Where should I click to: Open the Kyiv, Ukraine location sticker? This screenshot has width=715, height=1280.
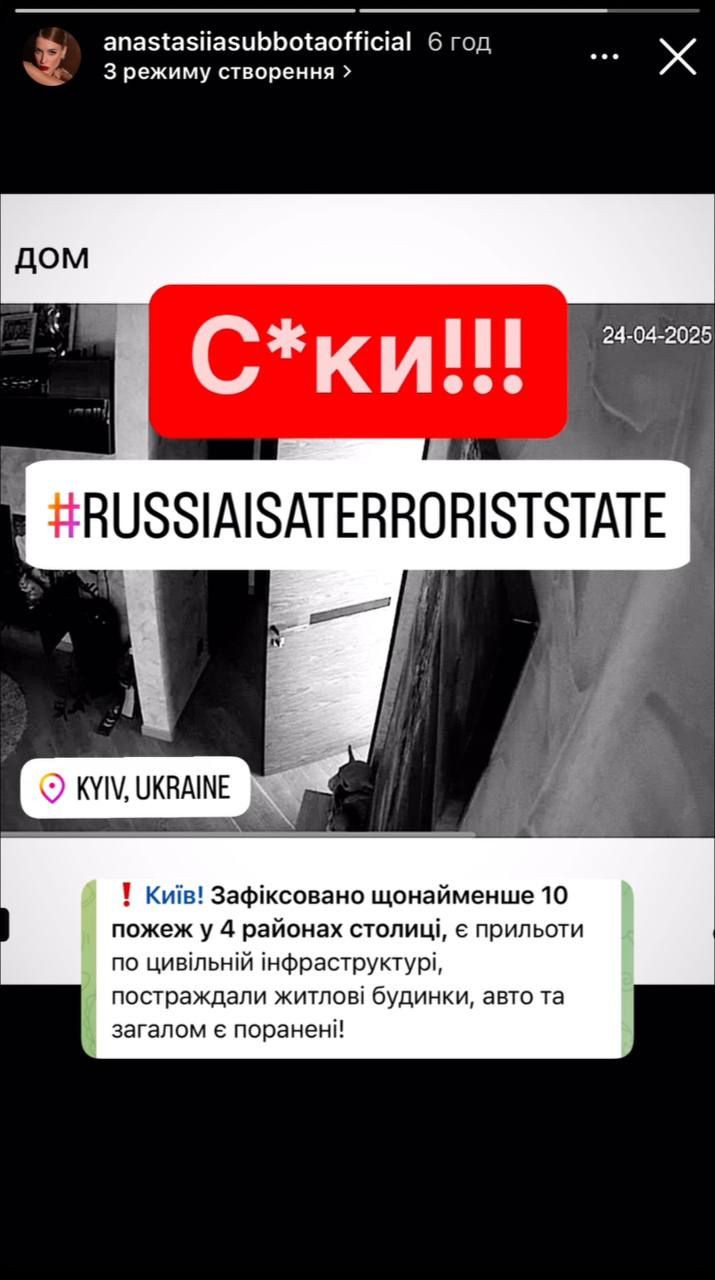(135, 788)
